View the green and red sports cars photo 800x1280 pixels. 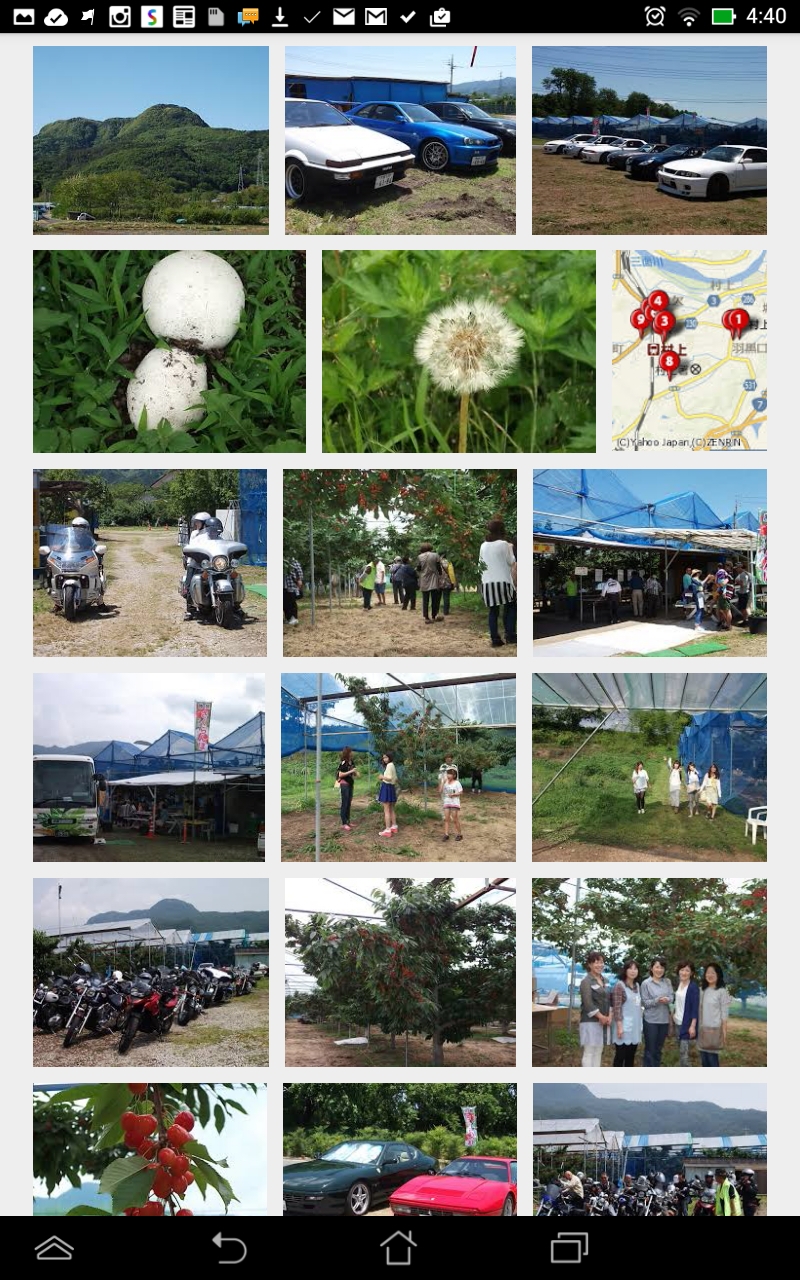(x=400, y=1148)
